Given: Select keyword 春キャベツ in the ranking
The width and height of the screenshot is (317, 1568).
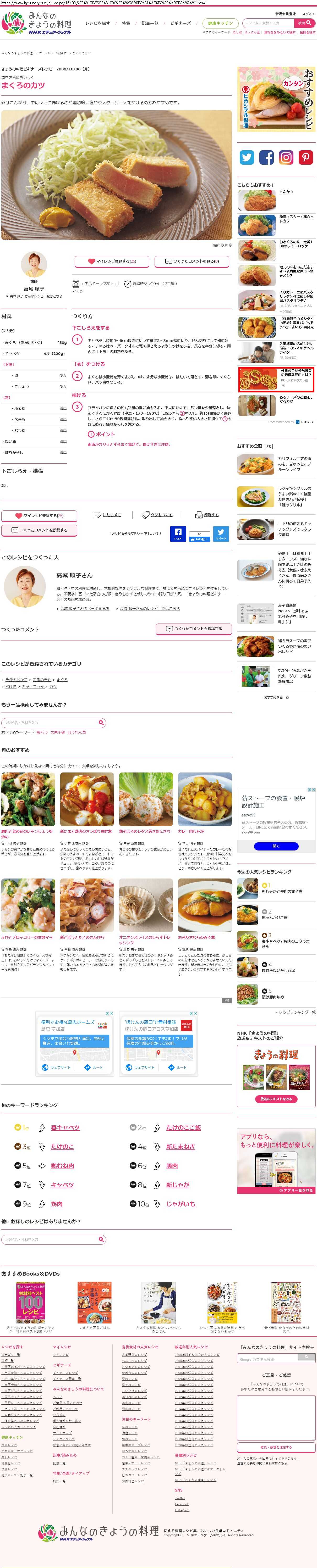Looking at the screenshot, I should point(65,1127).
